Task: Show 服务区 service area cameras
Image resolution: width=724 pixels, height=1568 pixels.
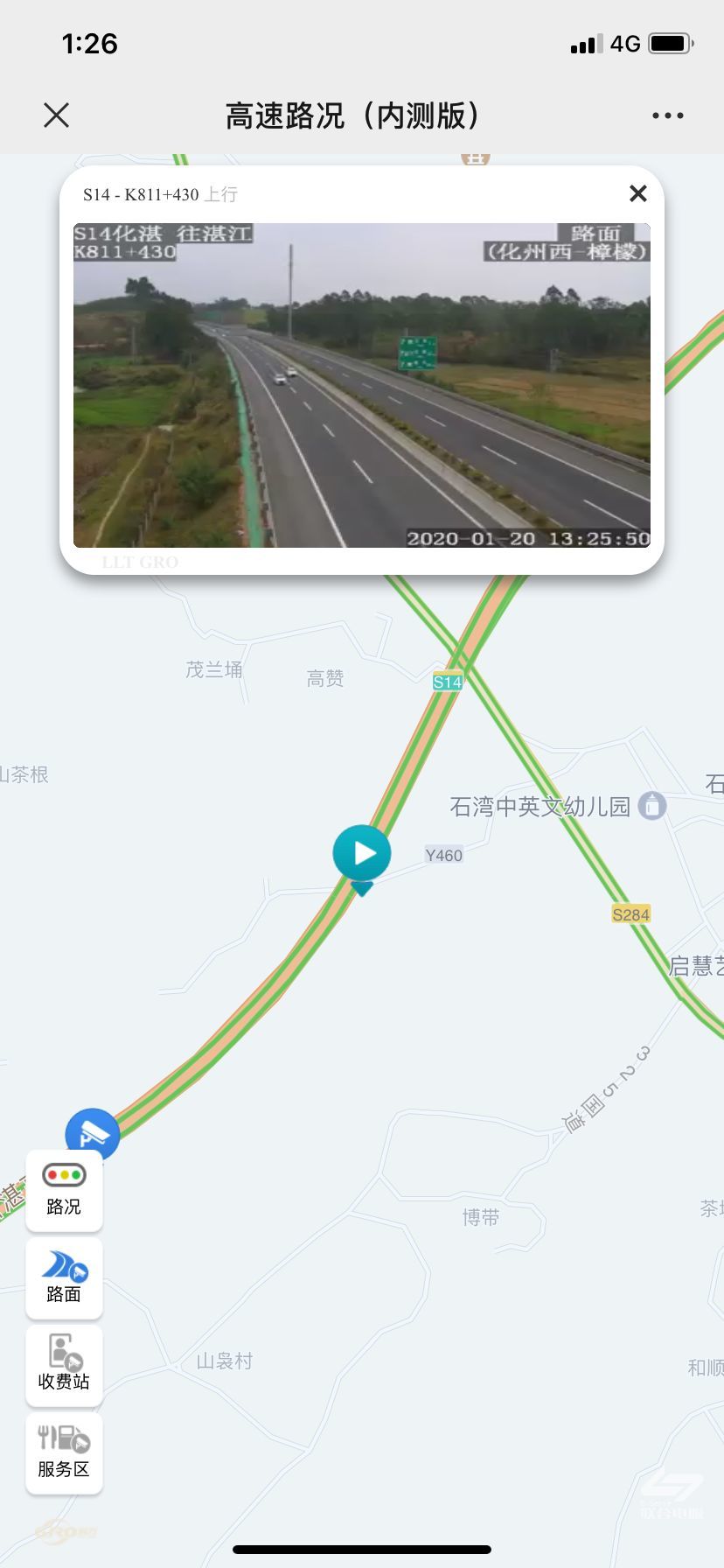Action: click(64, 1452)
